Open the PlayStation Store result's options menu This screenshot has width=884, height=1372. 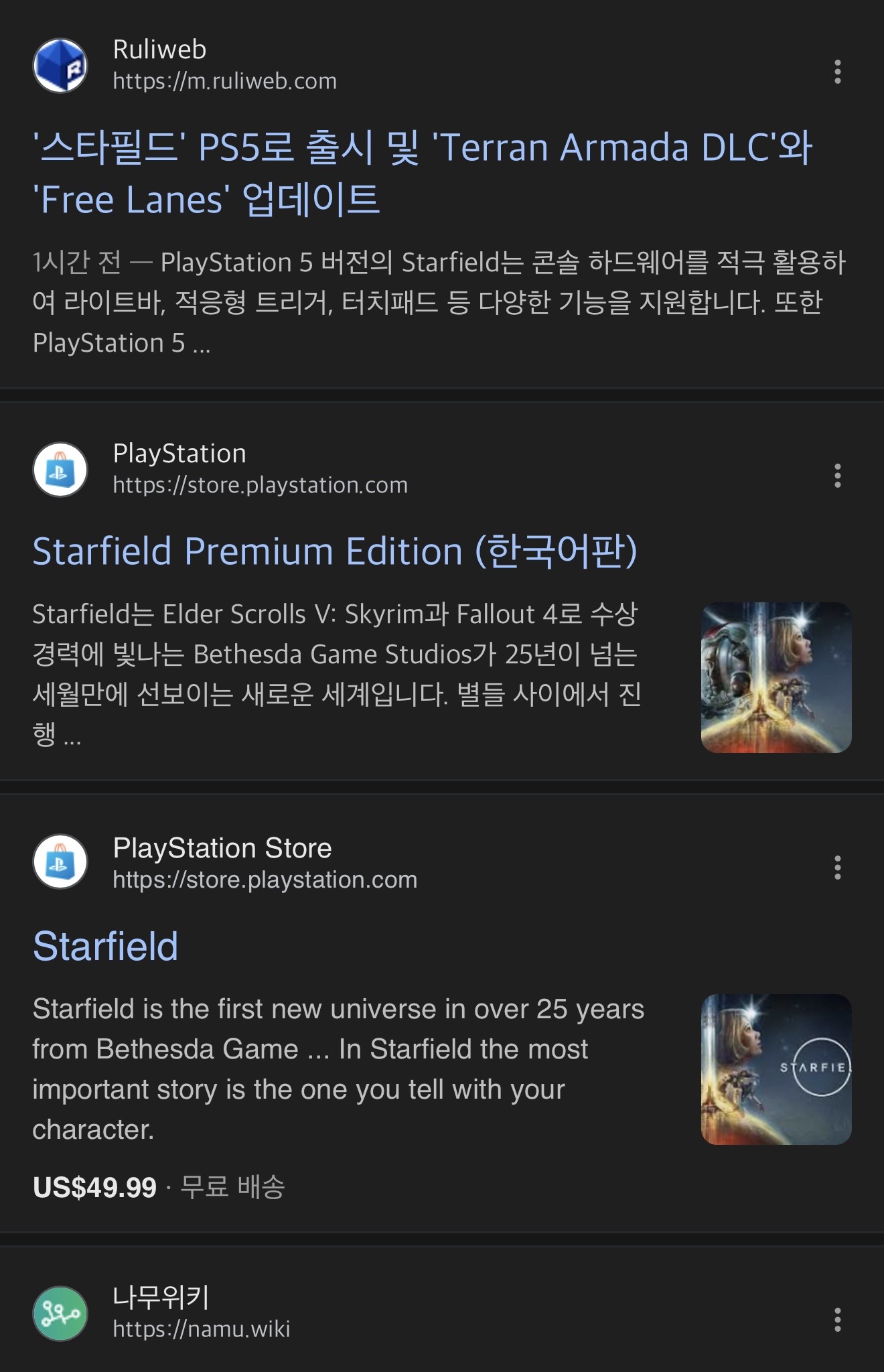click(x=837, y=868)
